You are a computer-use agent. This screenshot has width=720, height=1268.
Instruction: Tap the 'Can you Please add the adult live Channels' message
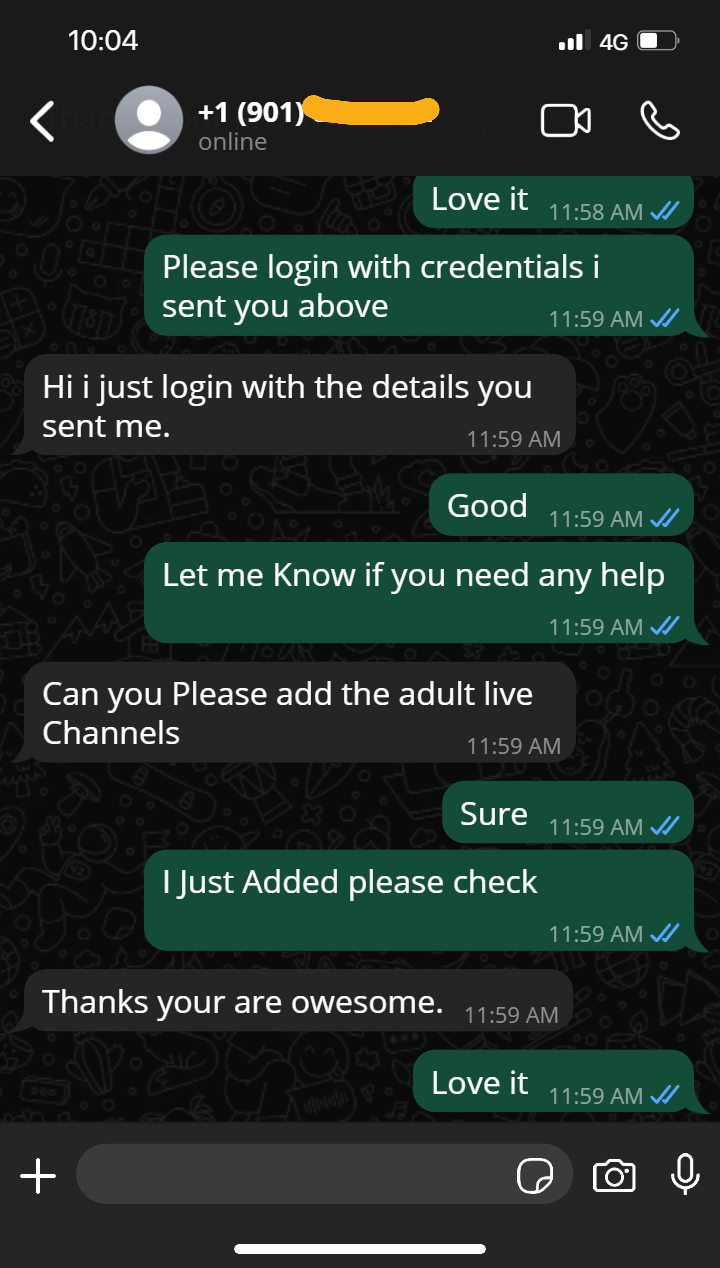290,712
